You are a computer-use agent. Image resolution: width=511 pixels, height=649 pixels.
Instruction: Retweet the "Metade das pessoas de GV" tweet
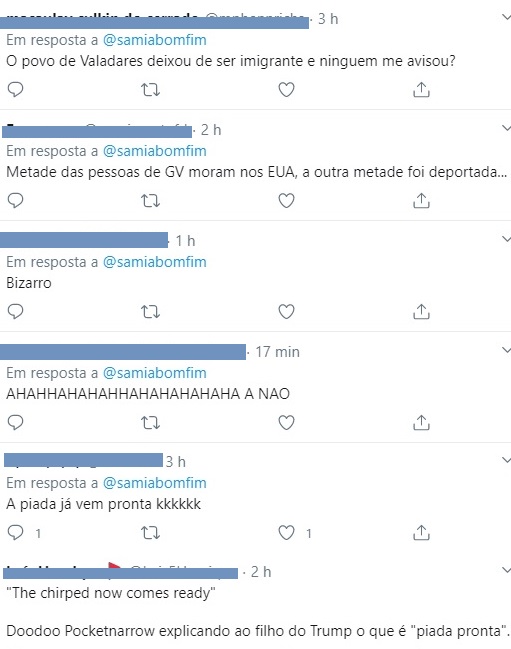150,201
